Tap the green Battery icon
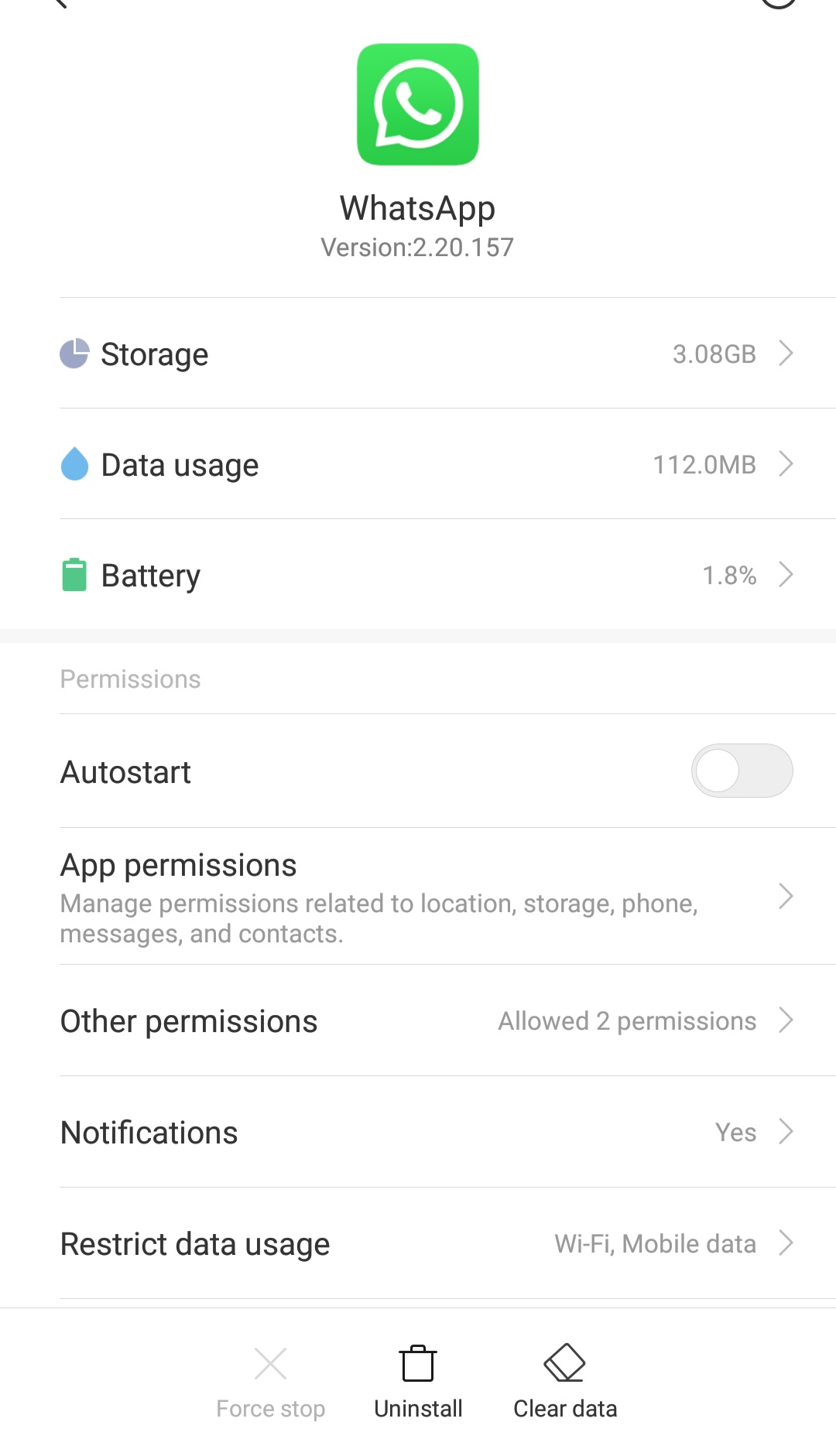Image resolution: width=836 pixels, height=1456 pixels. pos(74,574)
